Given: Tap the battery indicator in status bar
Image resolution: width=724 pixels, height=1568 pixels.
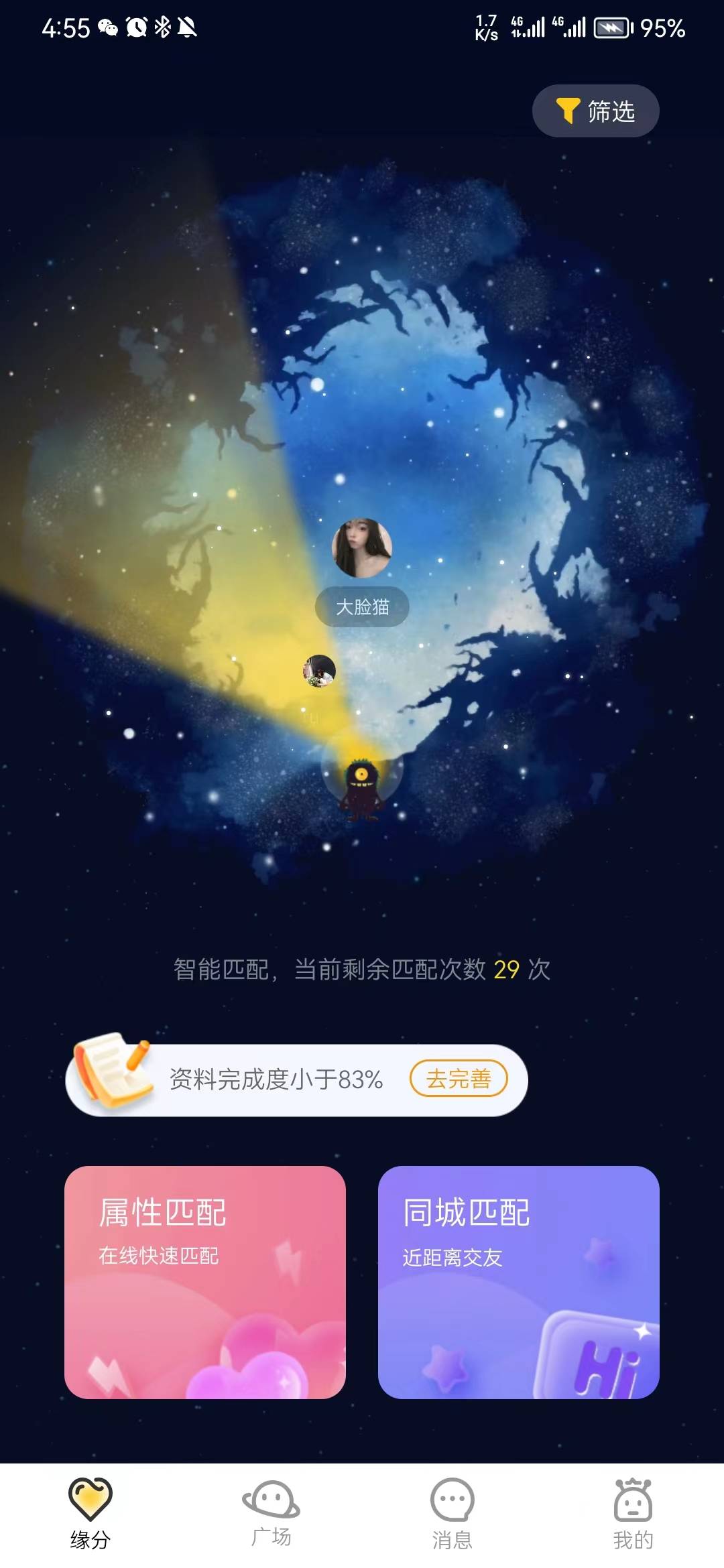Looking at the screenshot, I should [x=612, y=29].
